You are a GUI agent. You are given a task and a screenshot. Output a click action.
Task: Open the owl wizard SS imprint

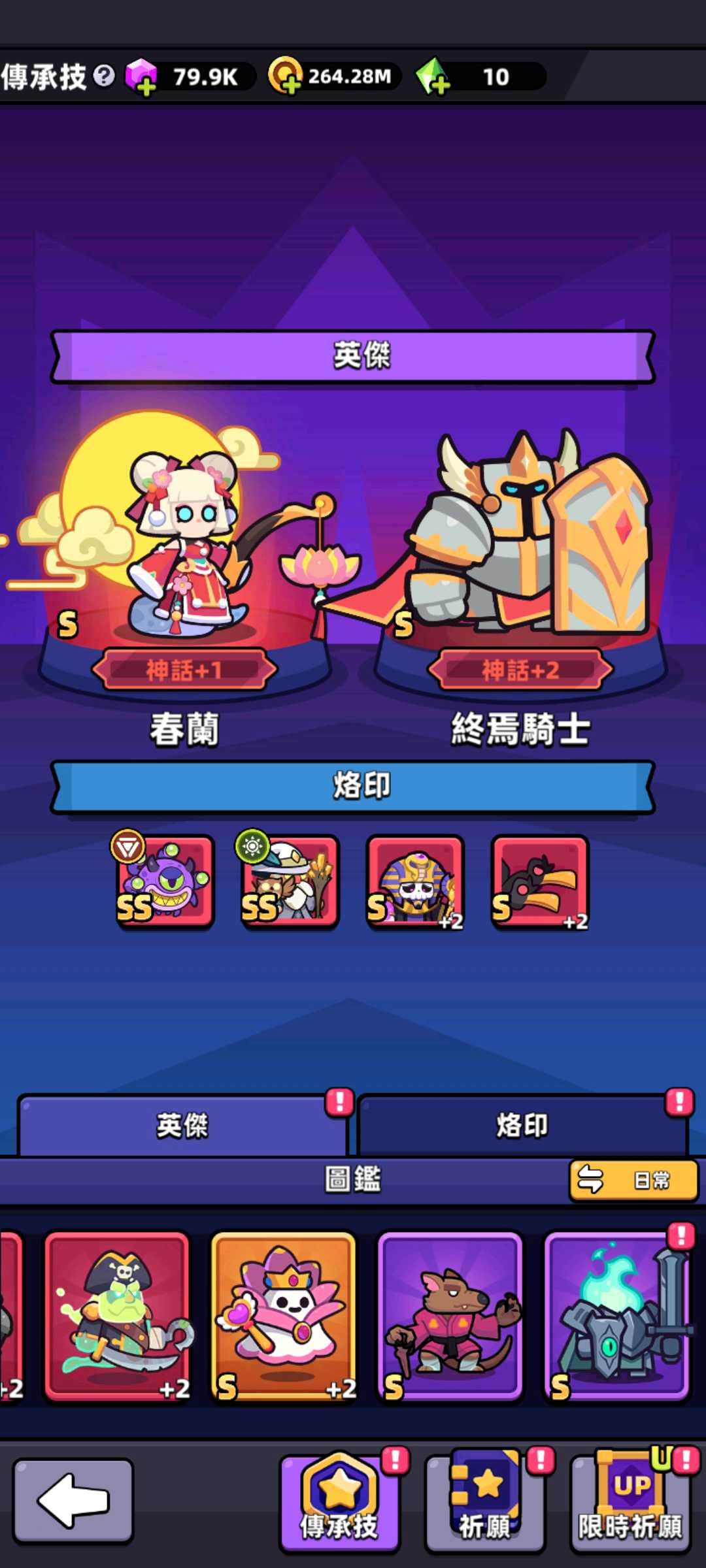(x=290, y=881)
